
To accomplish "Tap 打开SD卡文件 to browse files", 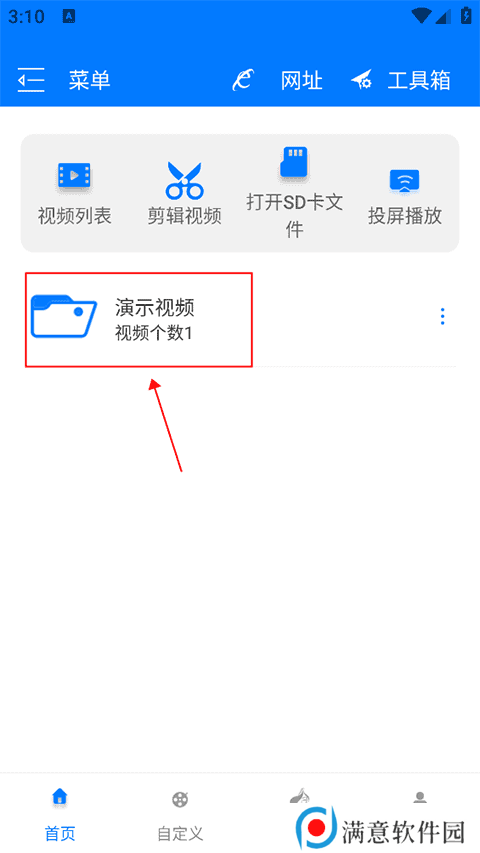I will 294,193.
